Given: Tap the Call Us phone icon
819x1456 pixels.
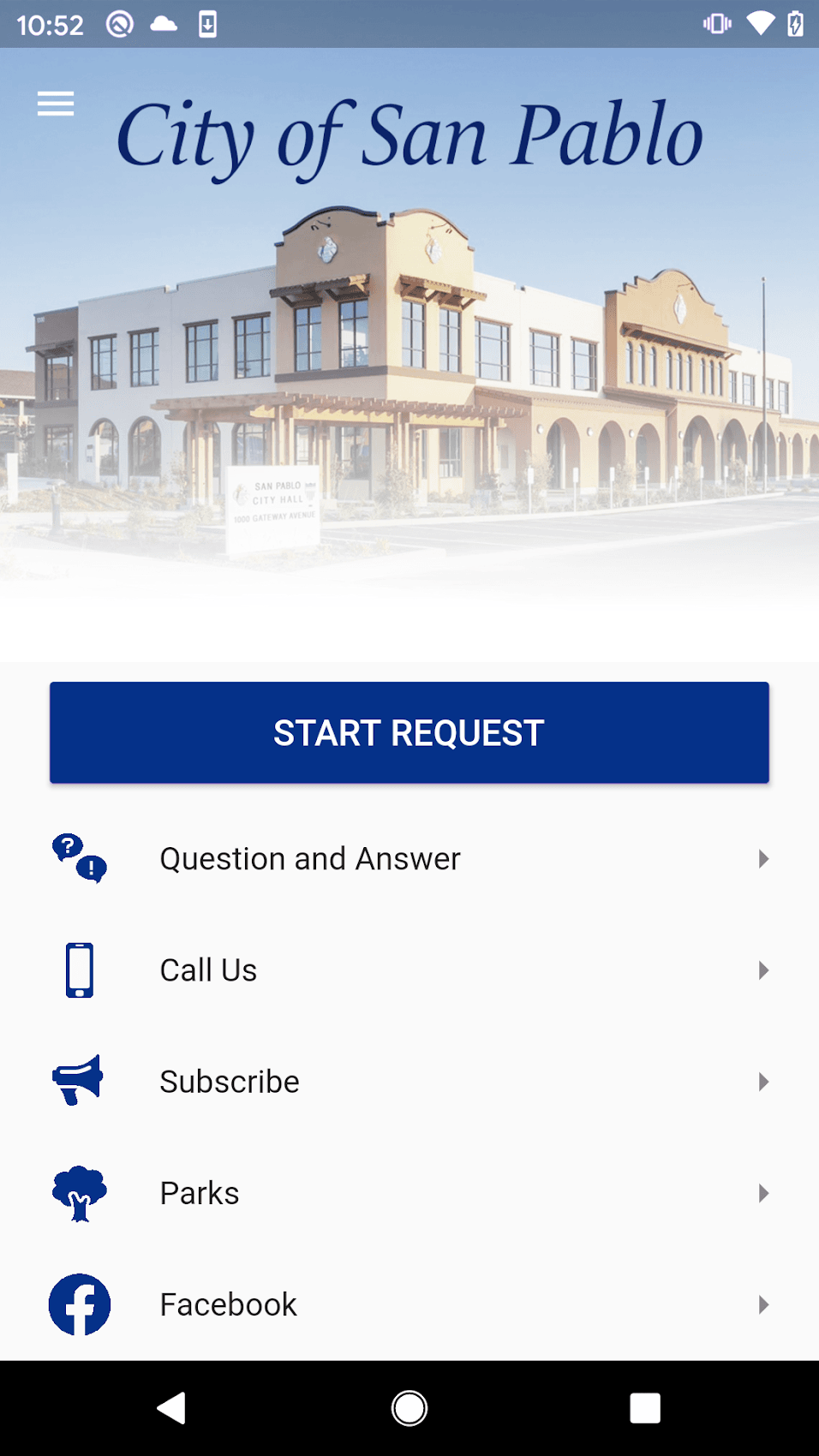Looking at the screenshot, I should click(78, 970).
